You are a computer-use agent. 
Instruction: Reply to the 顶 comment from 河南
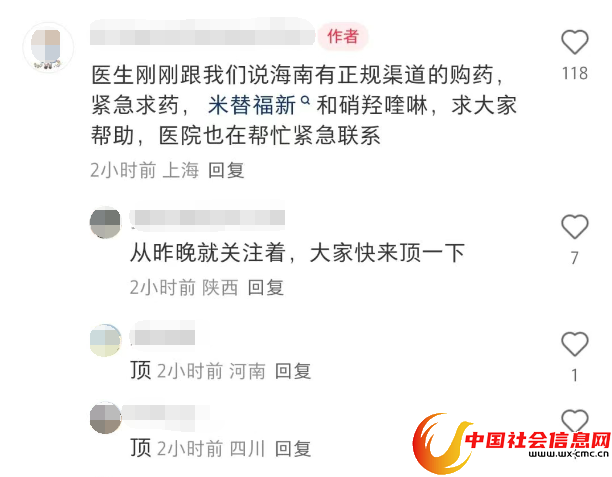(x=293, y=371)
